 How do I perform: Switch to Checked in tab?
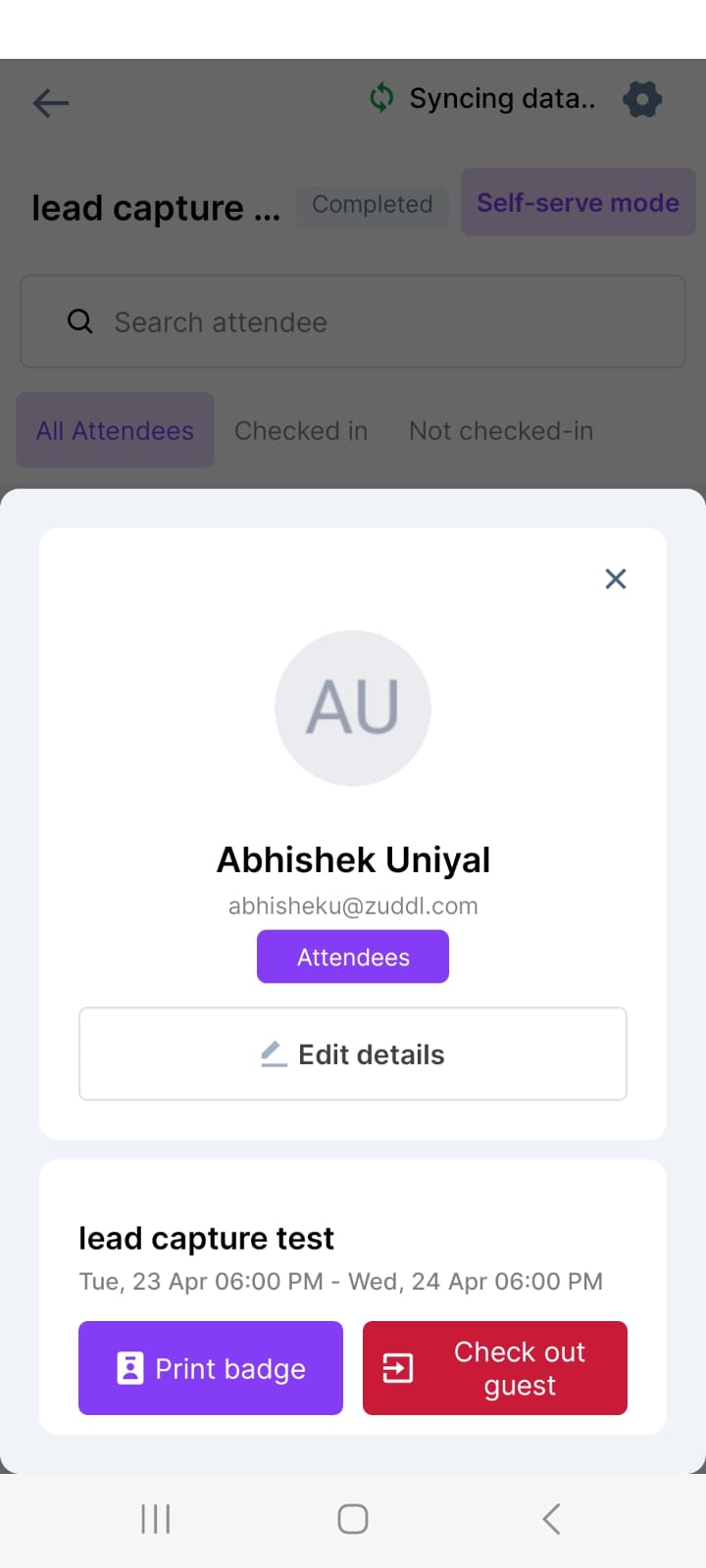[301, 431]
